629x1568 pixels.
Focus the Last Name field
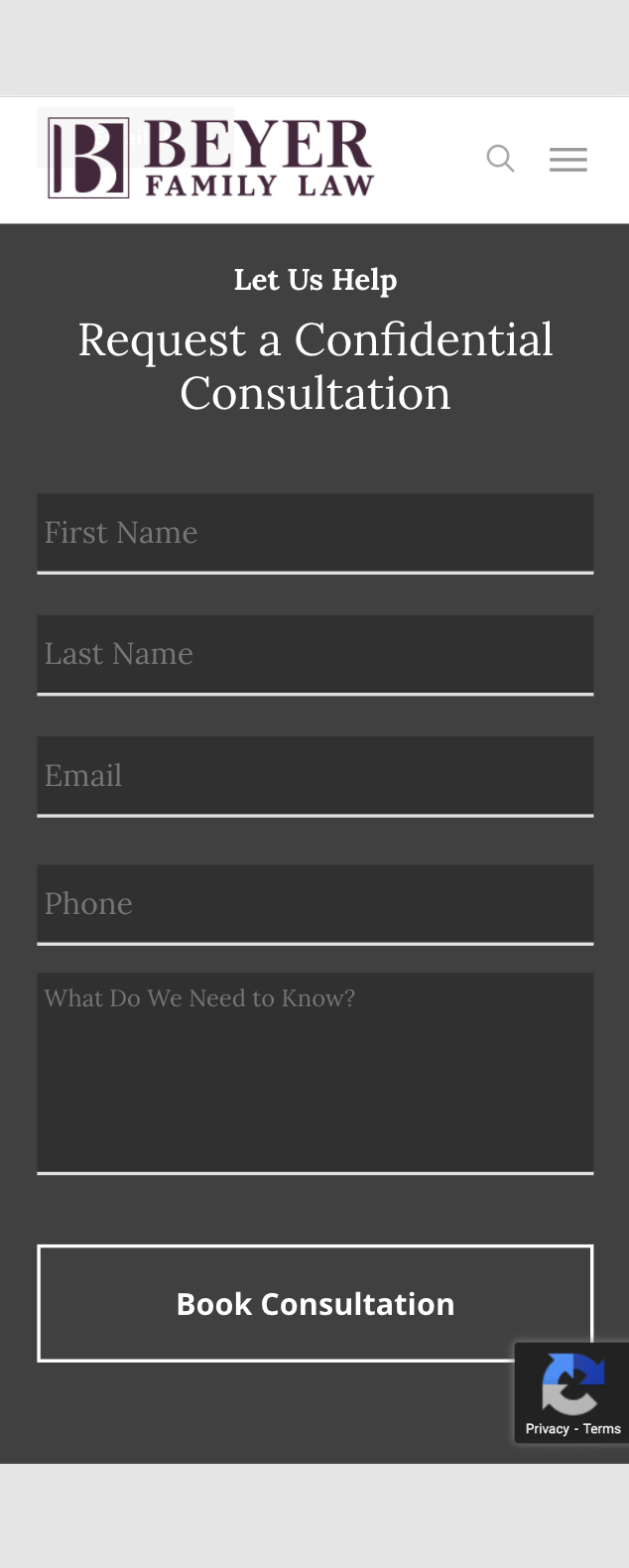(314, 654)
